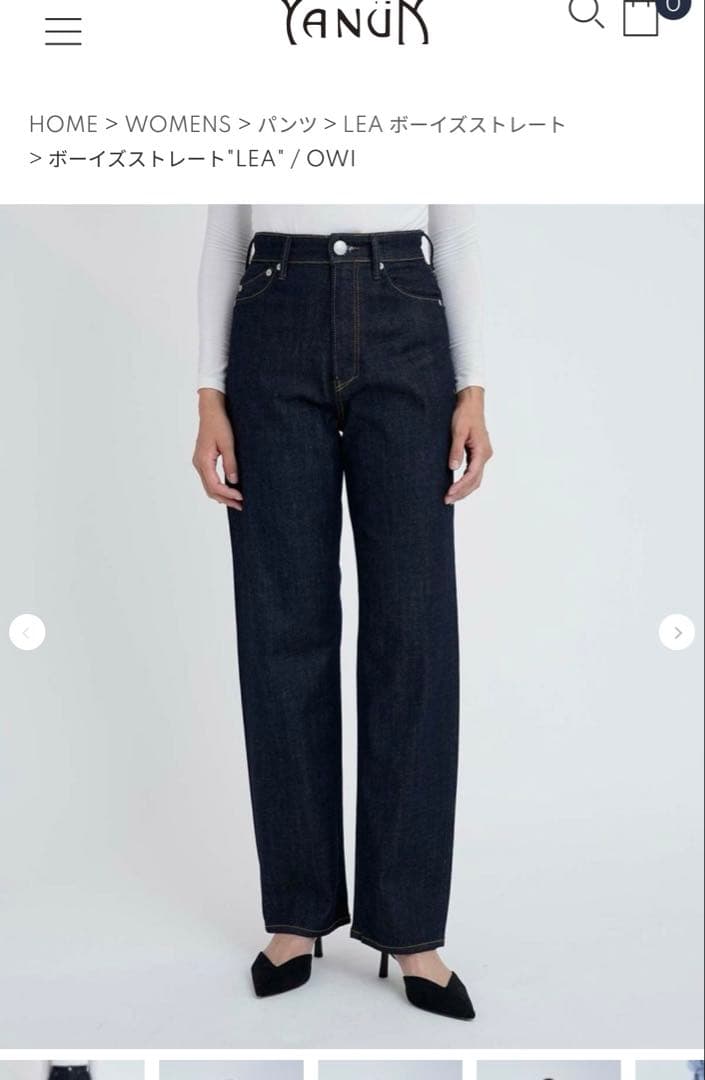The image size is (705, 1080).
Task: Open the search magnifier
Action: pyautogui.click(x=586, y=14)
